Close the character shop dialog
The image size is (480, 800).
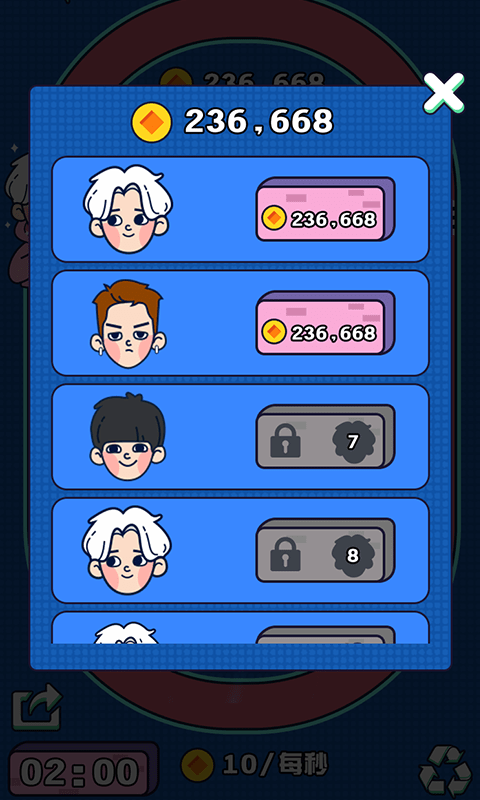click(x=443, y=92)
